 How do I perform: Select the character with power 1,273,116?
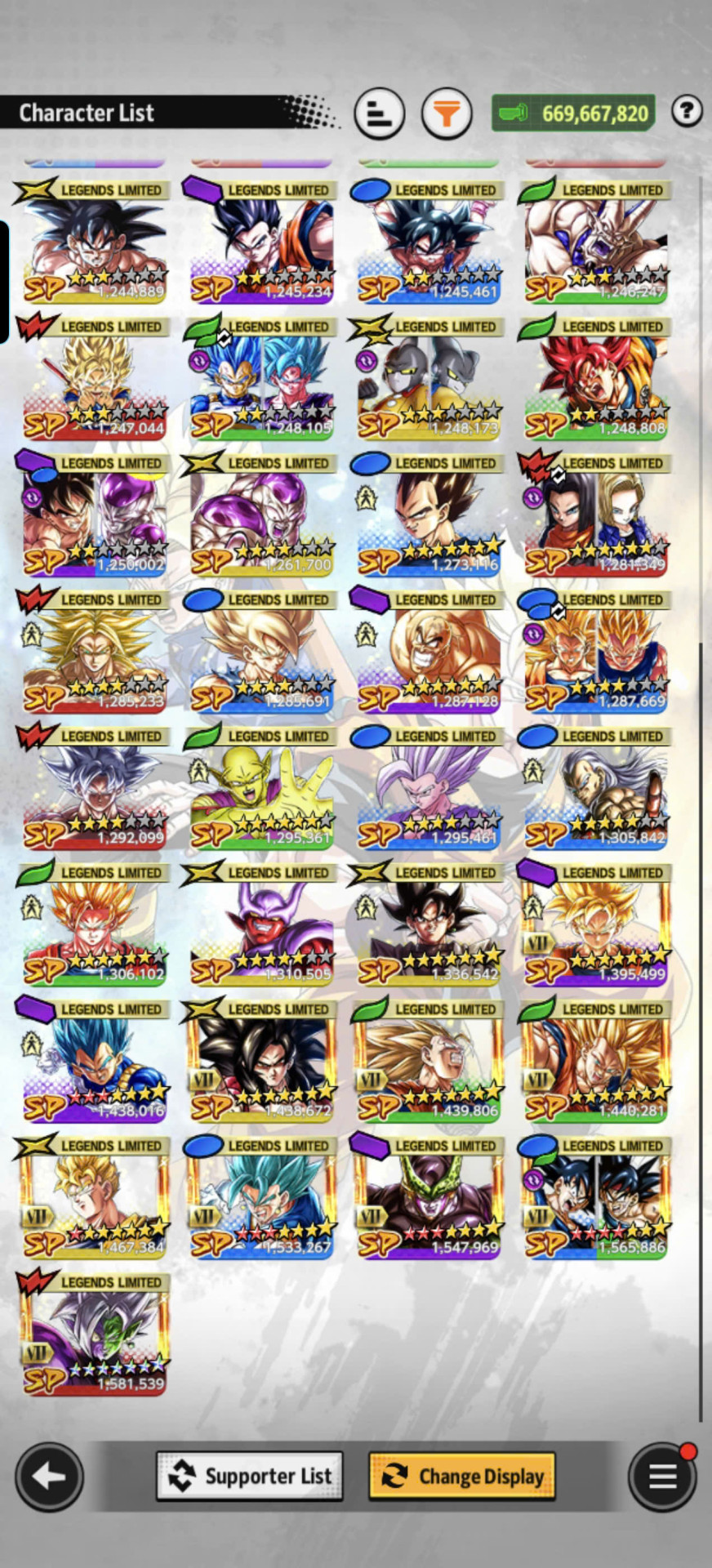[x=428, y=514]
